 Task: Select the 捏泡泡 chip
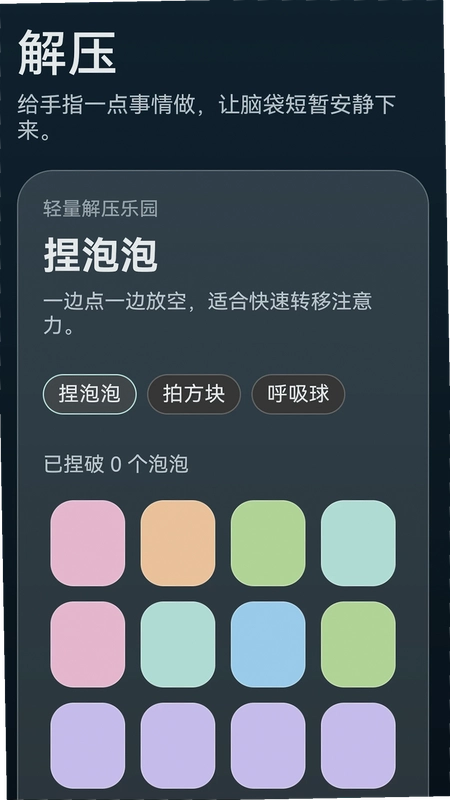(90, 394)
